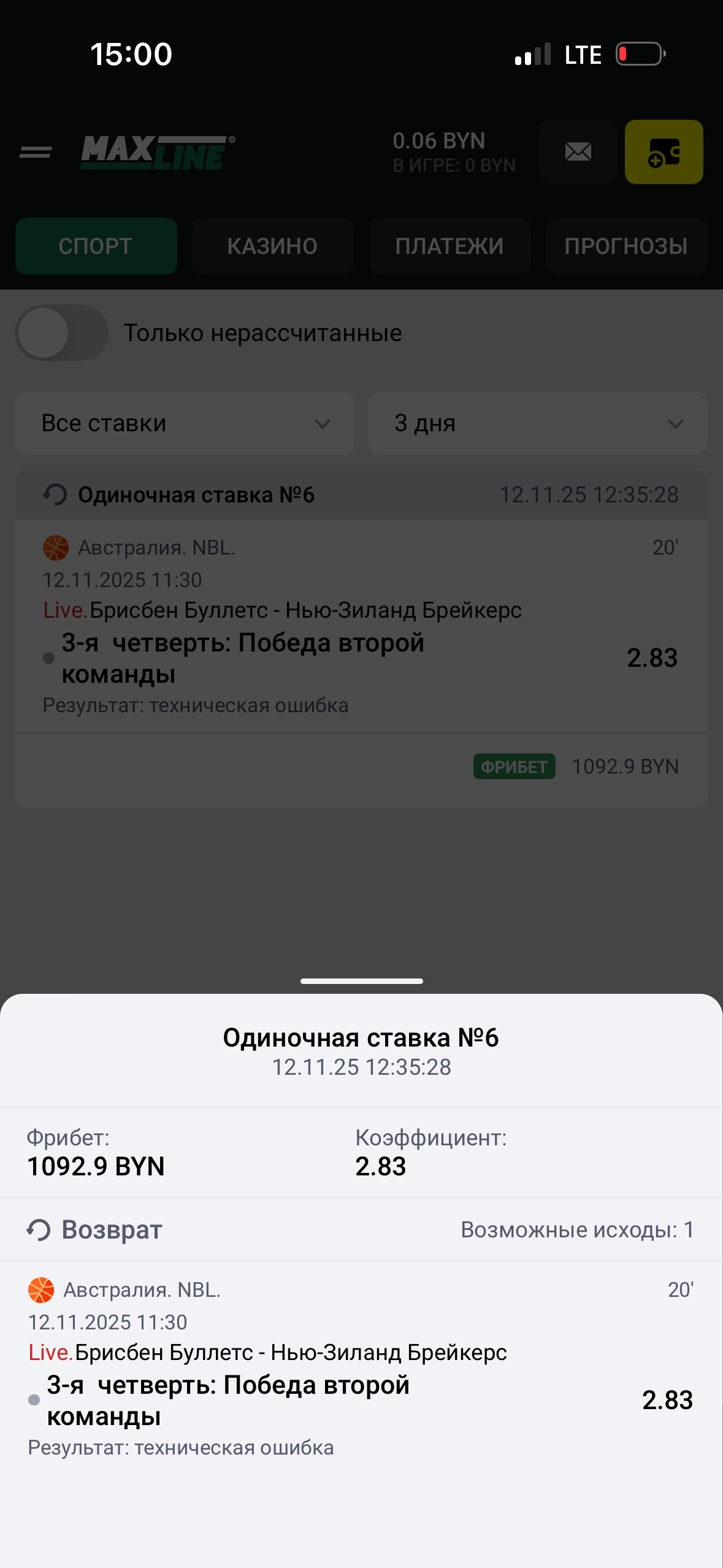Tap the Одиночная ставка №6 bet card

(x=361, y=638)
